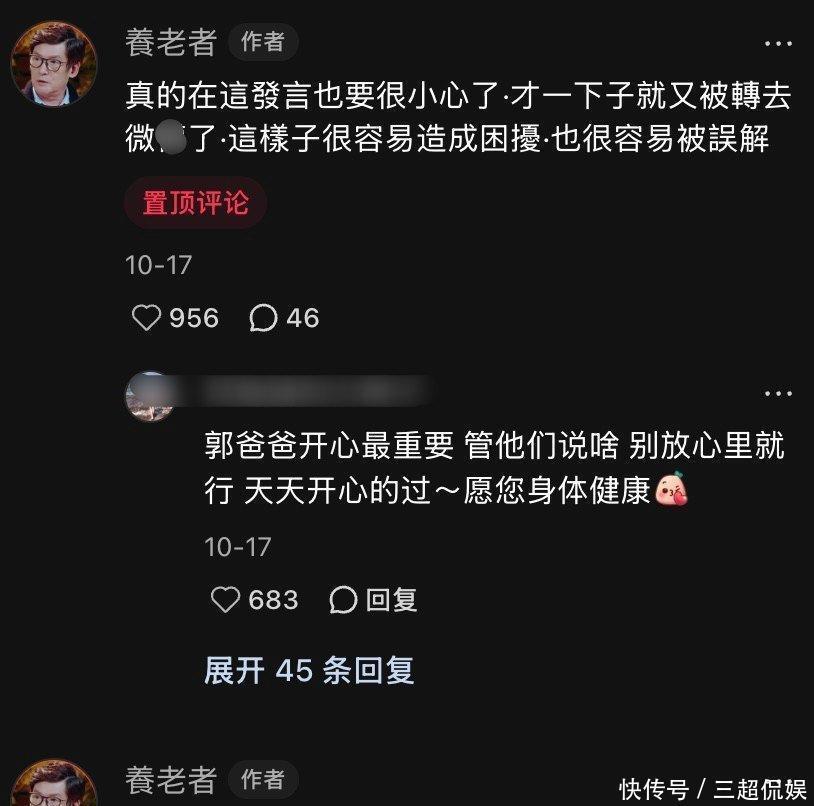Open 養老者's profile from the top avatar

(x=54, y=63)
